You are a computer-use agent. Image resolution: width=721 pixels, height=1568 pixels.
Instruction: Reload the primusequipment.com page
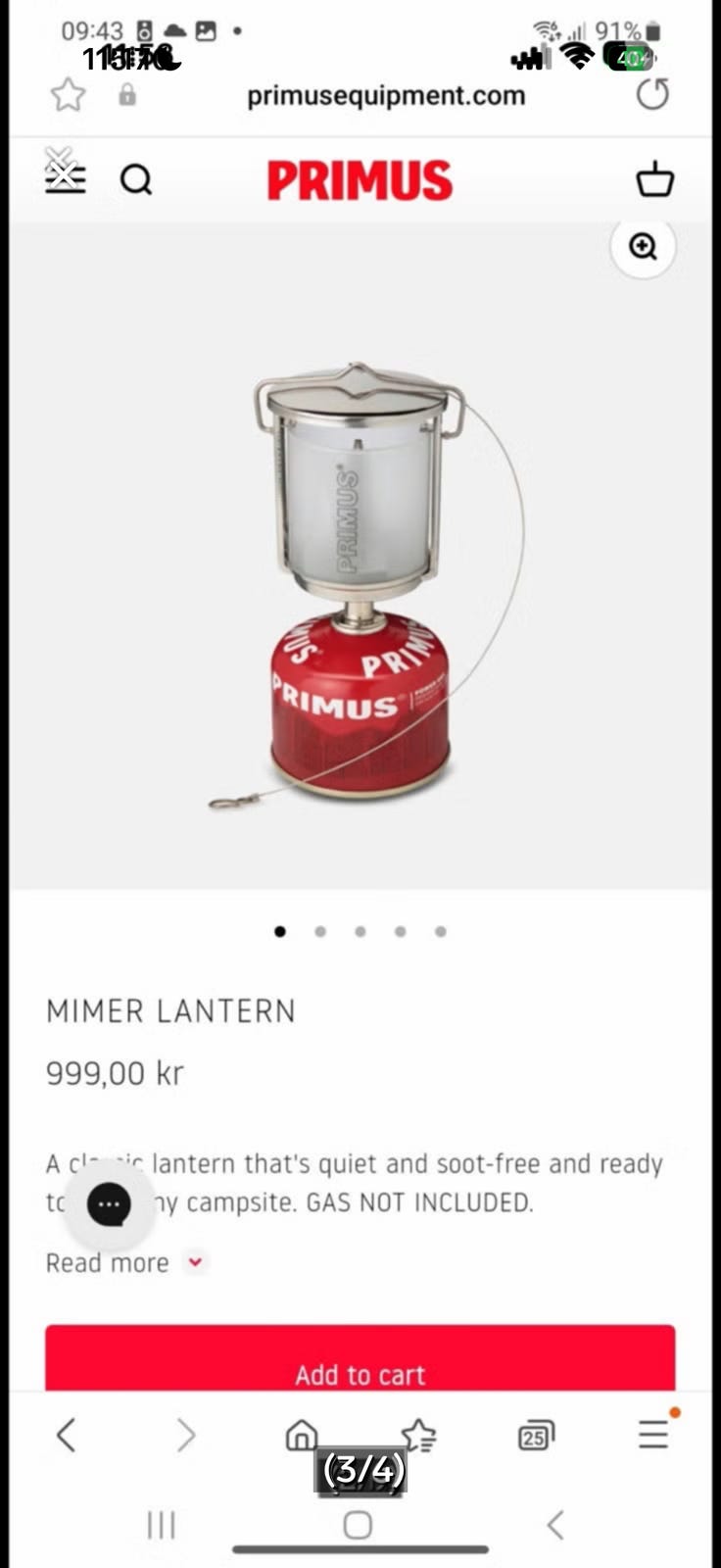[x=652, y=95]
